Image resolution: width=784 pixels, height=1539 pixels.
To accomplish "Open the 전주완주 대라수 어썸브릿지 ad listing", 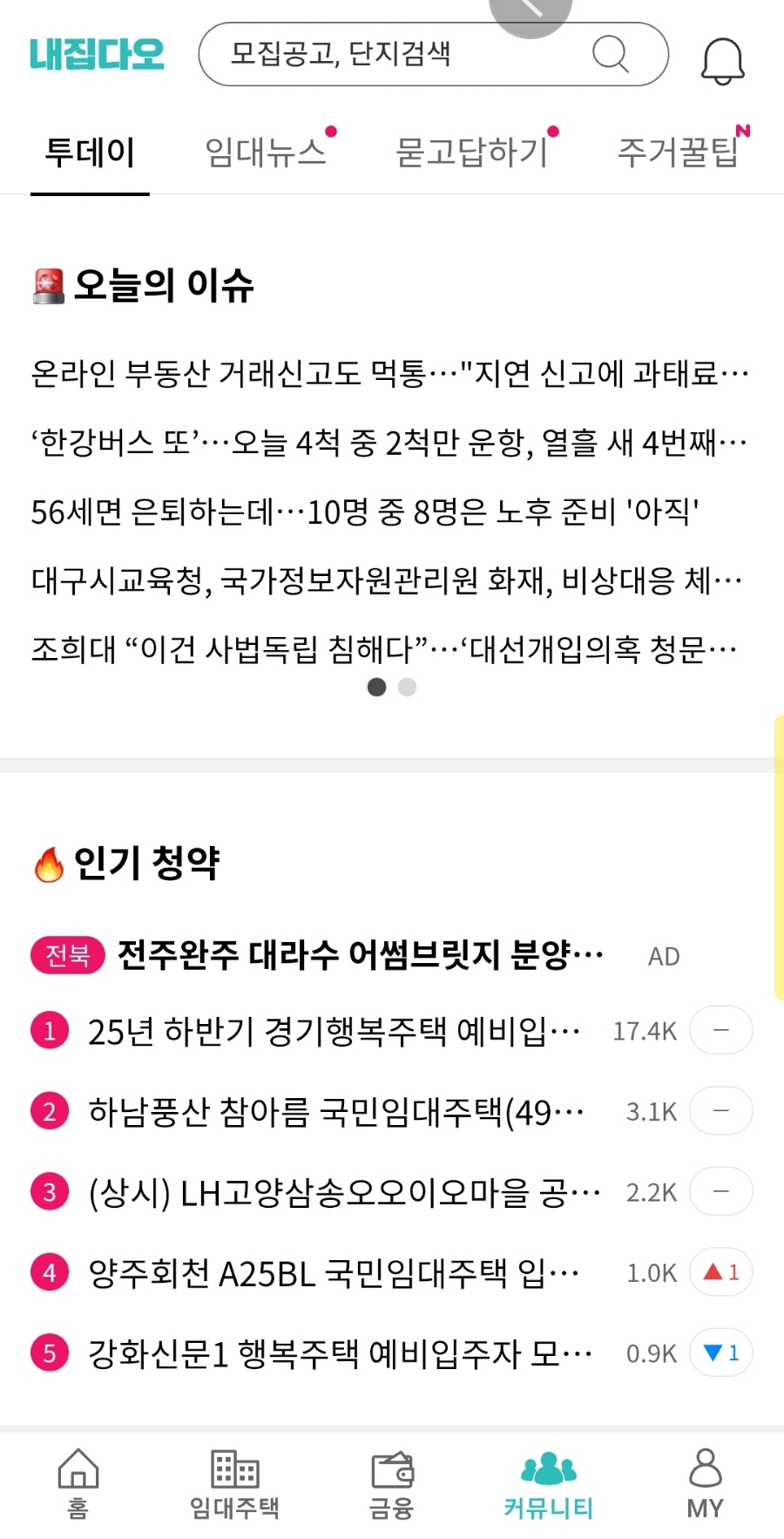I will 359,955.
